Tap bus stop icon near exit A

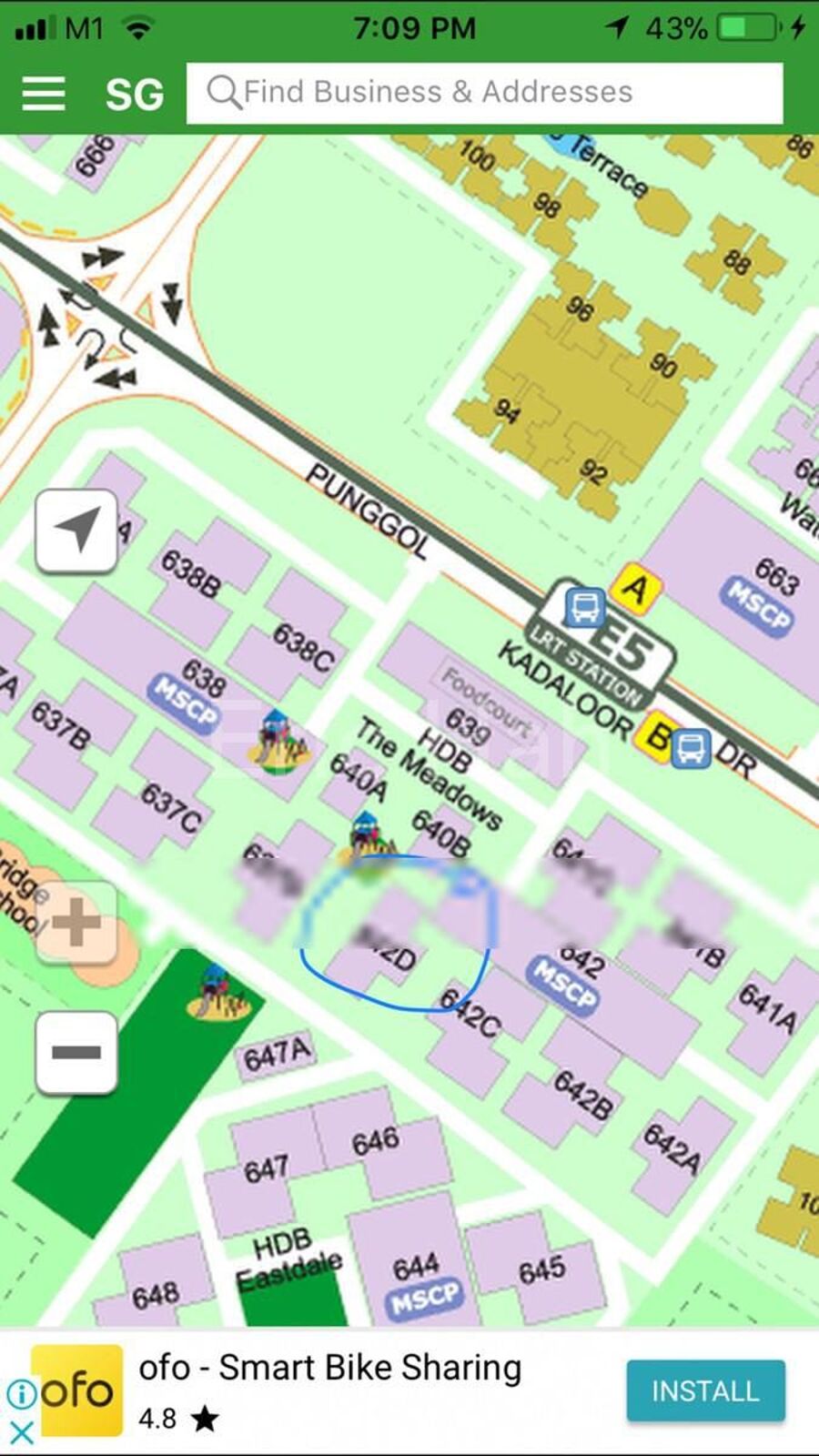pyautogui.click(x=584, y=606)
